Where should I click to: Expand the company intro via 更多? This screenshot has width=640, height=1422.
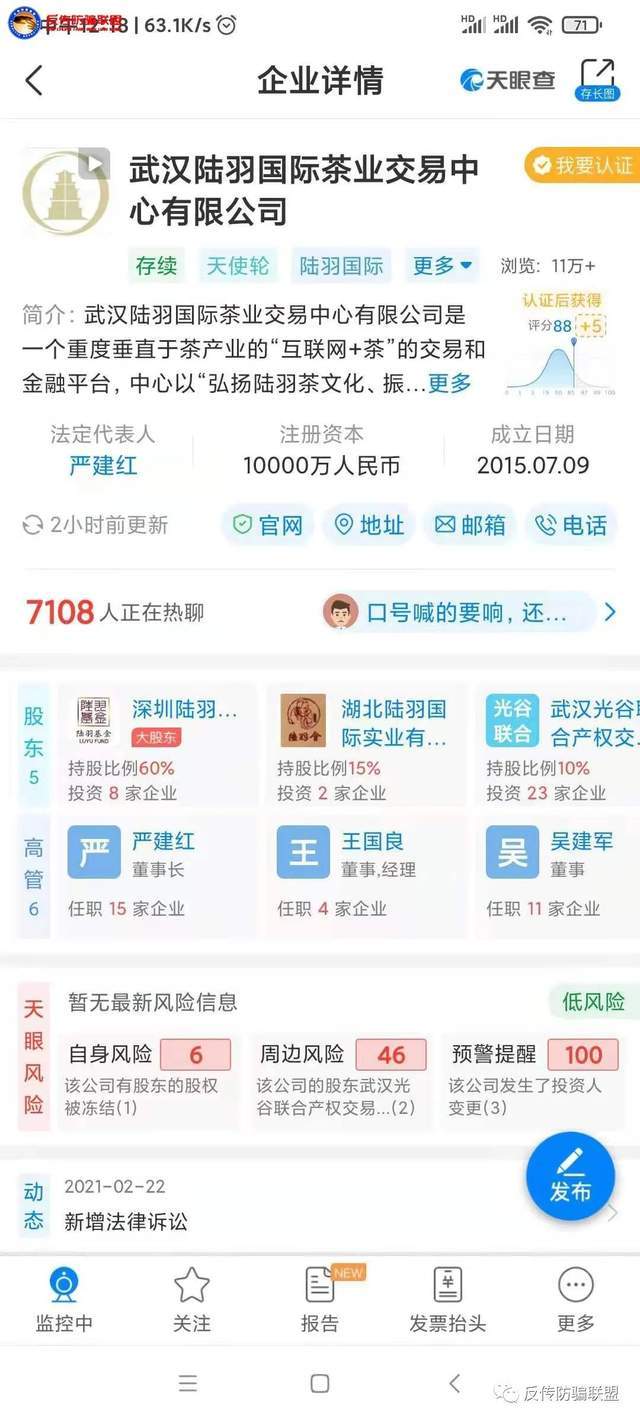click(x=450, y=383)
